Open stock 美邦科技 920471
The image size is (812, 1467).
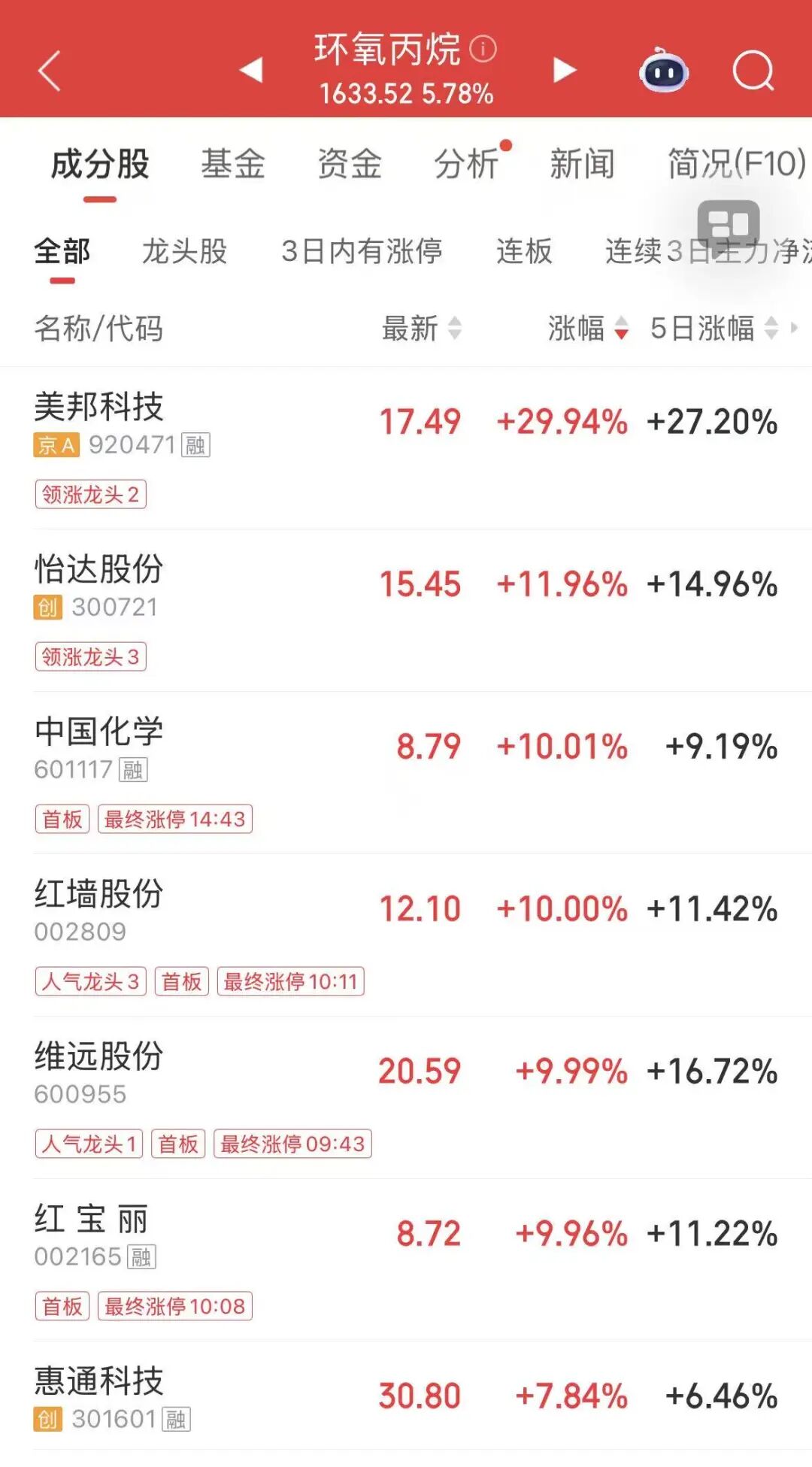coord(99,407)
